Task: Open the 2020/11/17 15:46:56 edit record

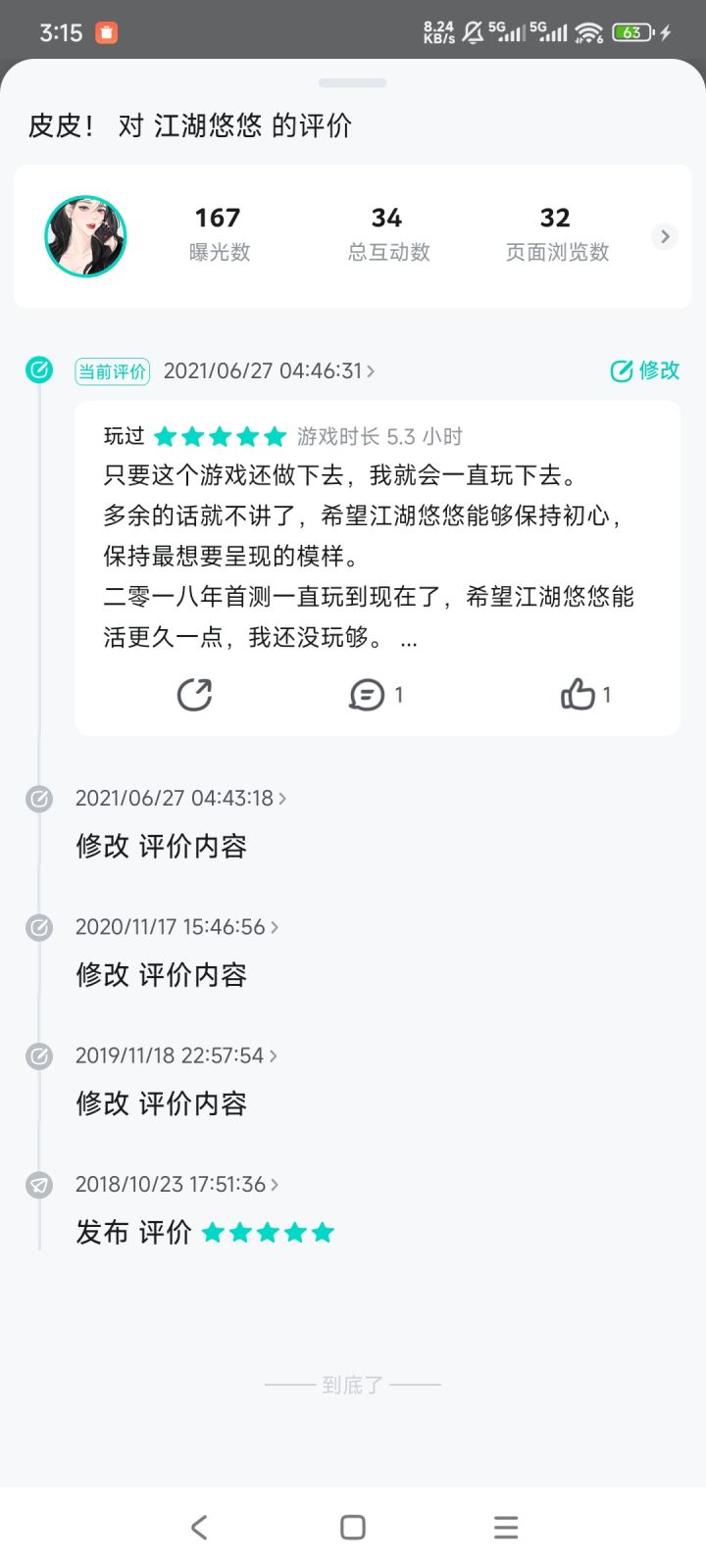Action: [x=177, y=927]
